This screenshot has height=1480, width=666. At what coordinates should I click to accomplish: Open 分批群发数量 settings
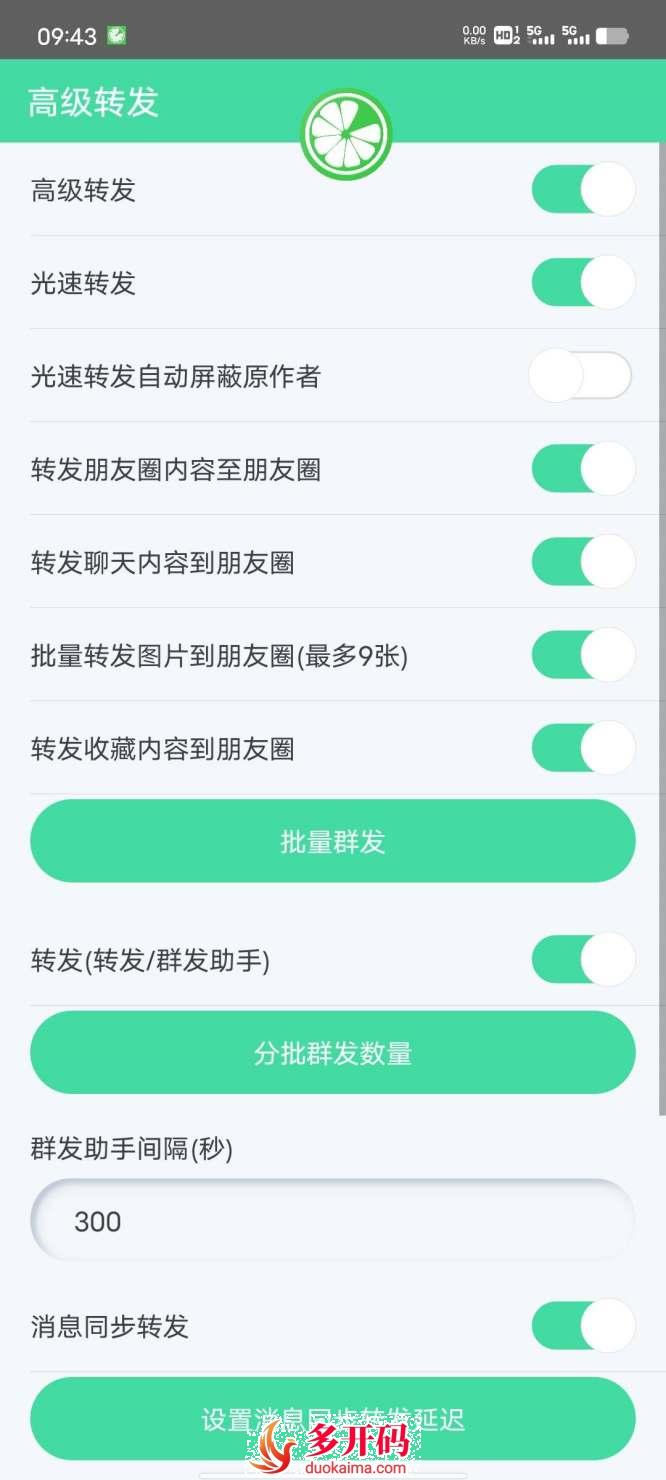pyautogui.click(x=333, y=1053)
